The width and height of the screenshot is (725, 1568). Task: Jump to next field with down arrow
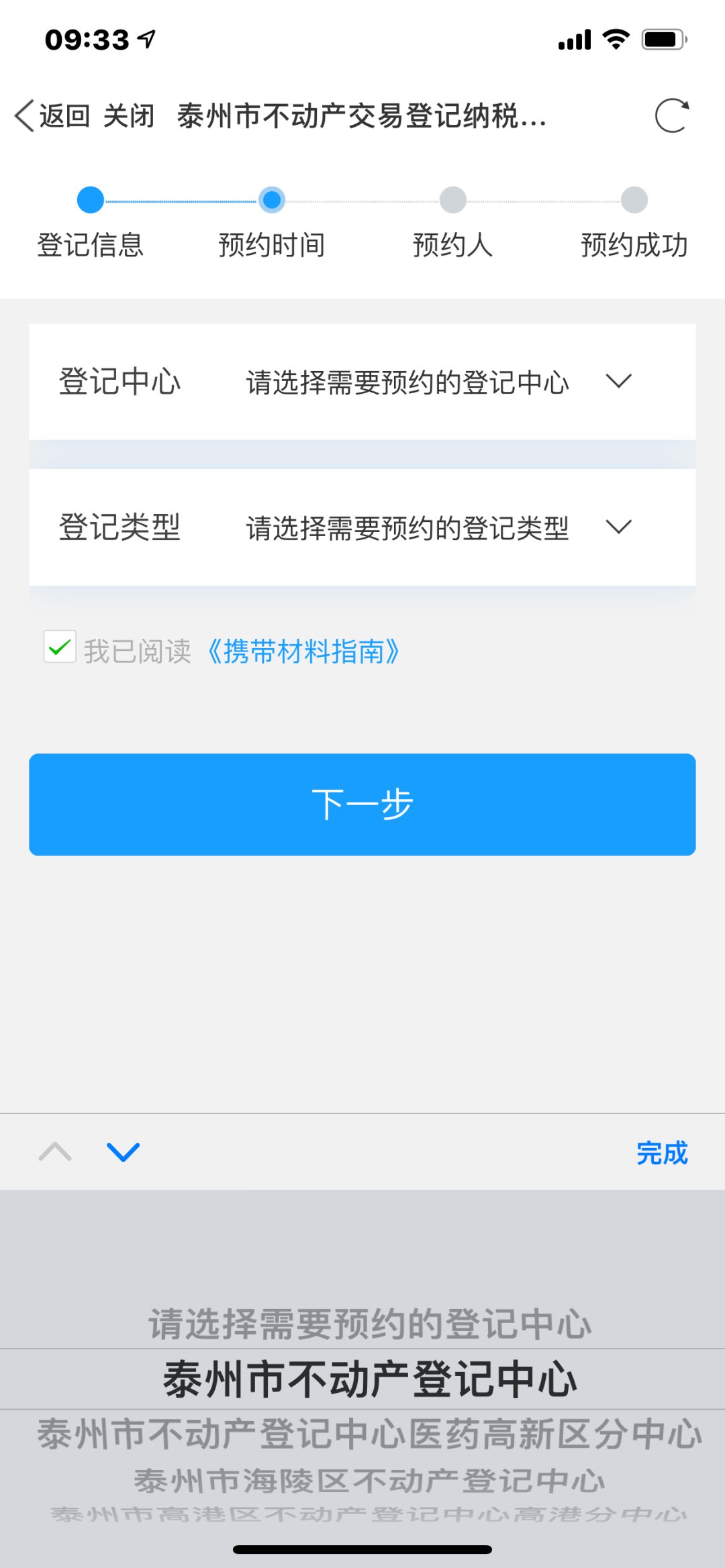124,1152
